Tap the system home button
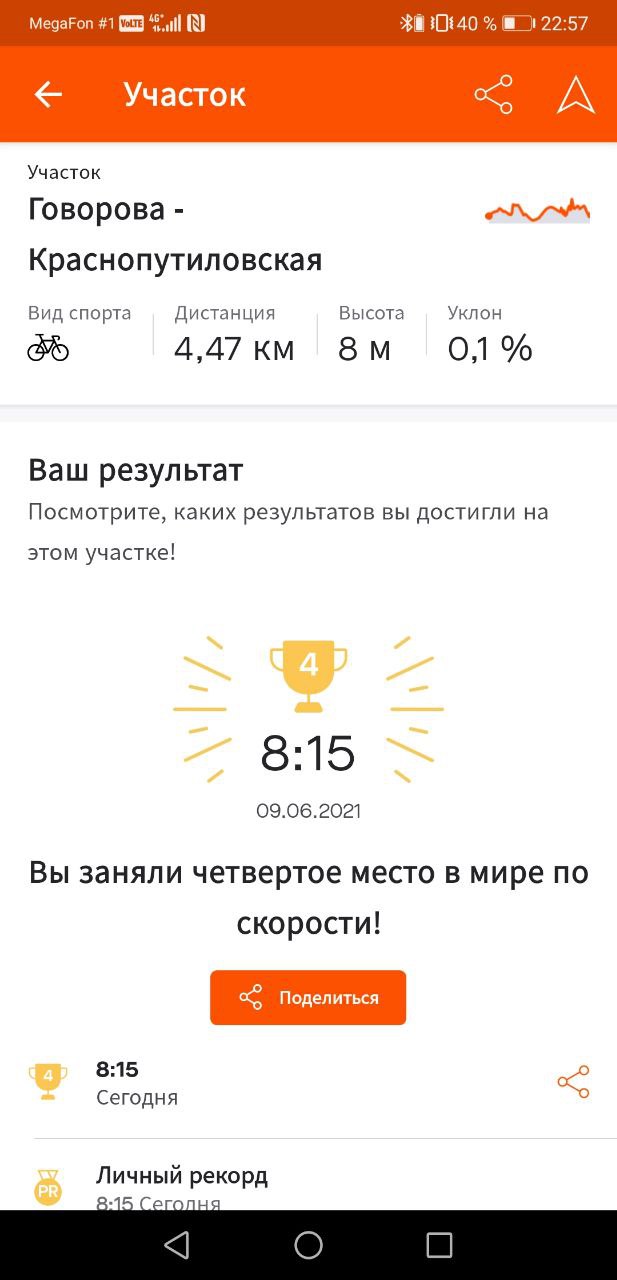 pos(308,1245)
